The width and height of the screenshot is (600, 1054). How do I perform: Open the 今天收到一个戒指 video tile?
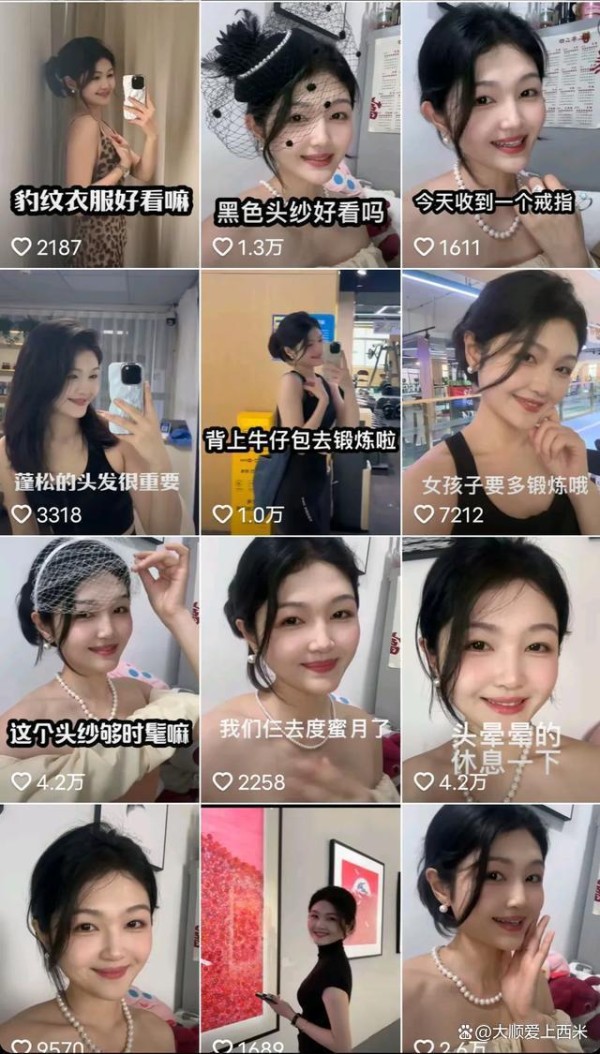pyautogui.click(x=501, y=134)
